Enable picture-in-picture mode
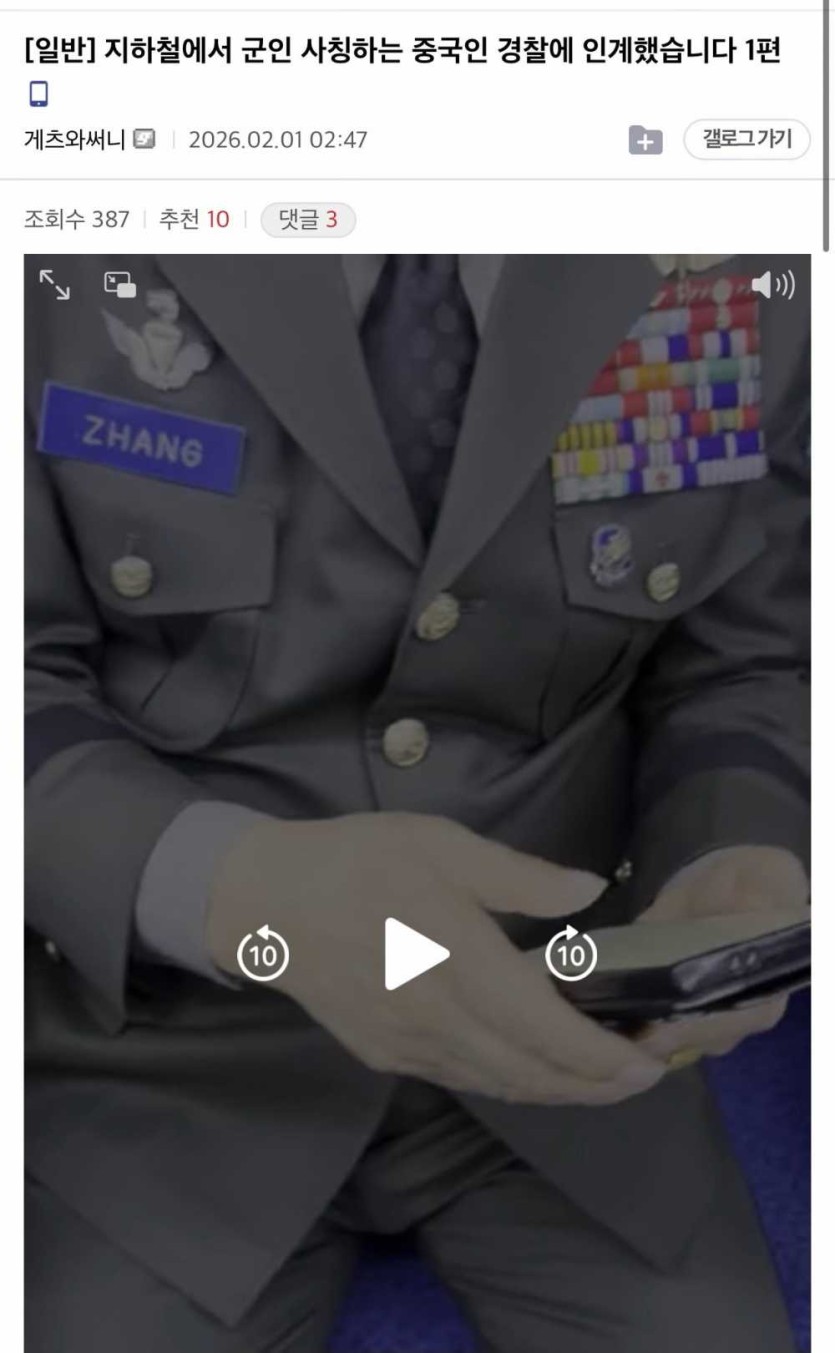The height and width of the screenshot is (1353, 835). 120,285
